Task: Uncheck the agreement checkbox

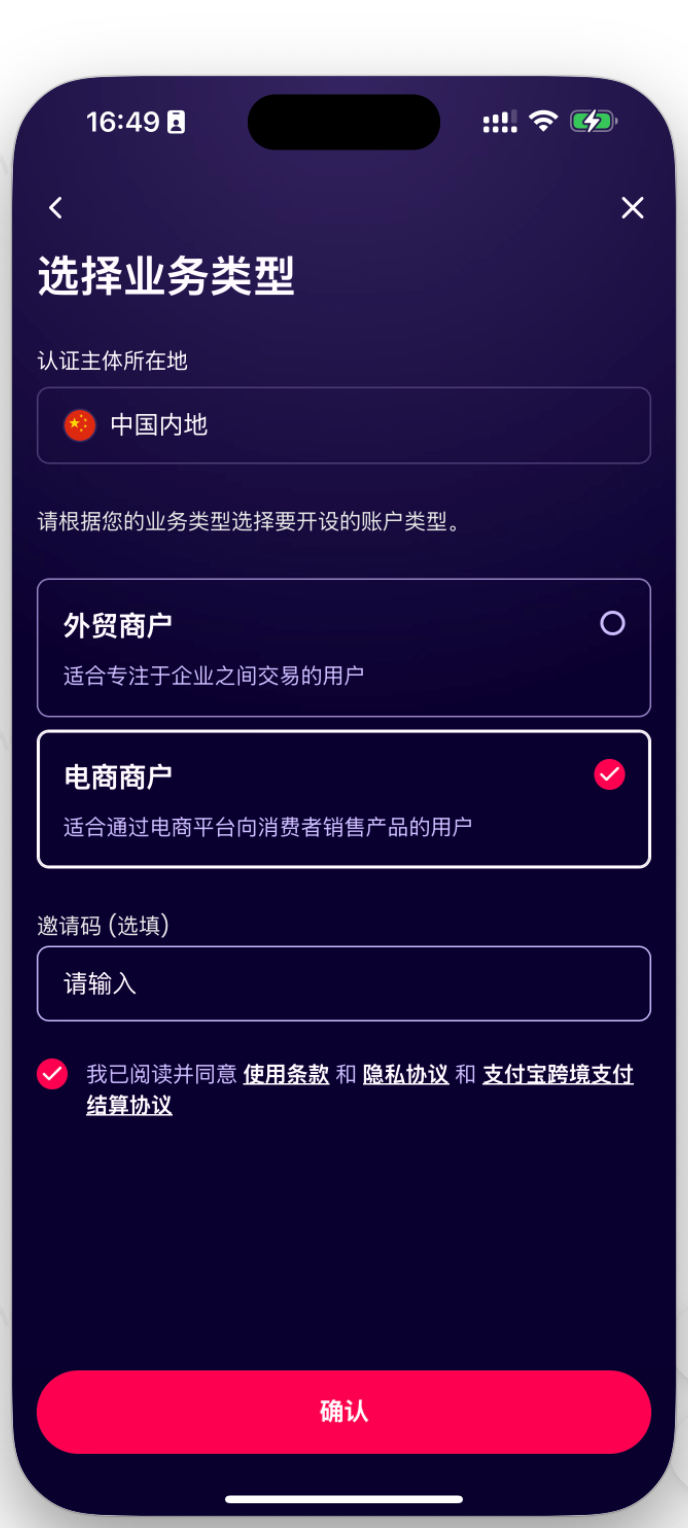Action: click(x=52, y=1074)
